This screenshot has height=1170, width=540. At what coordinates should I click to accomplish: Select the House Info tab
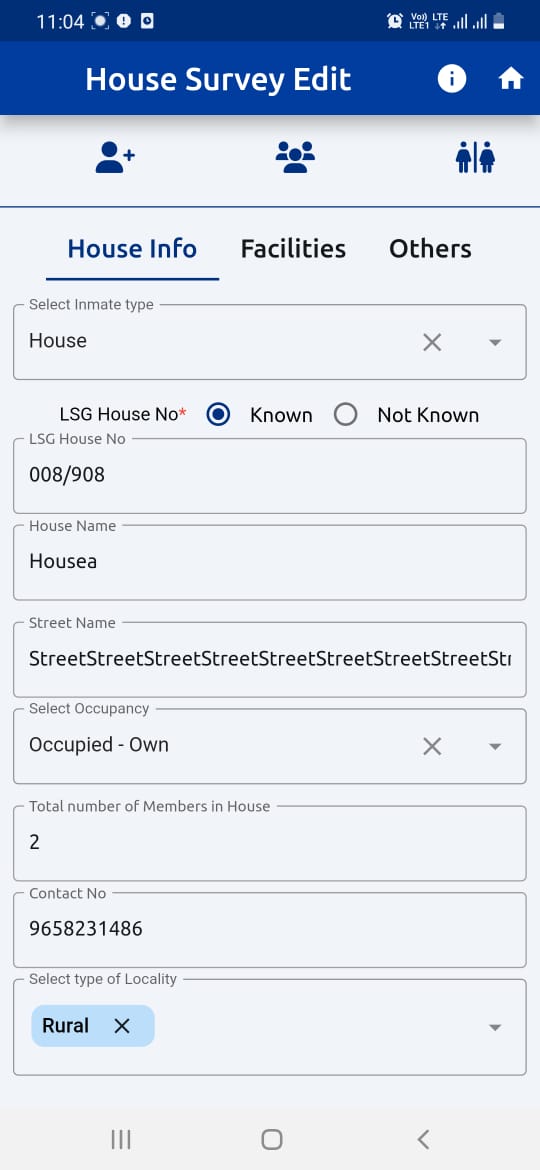(132, 248)
